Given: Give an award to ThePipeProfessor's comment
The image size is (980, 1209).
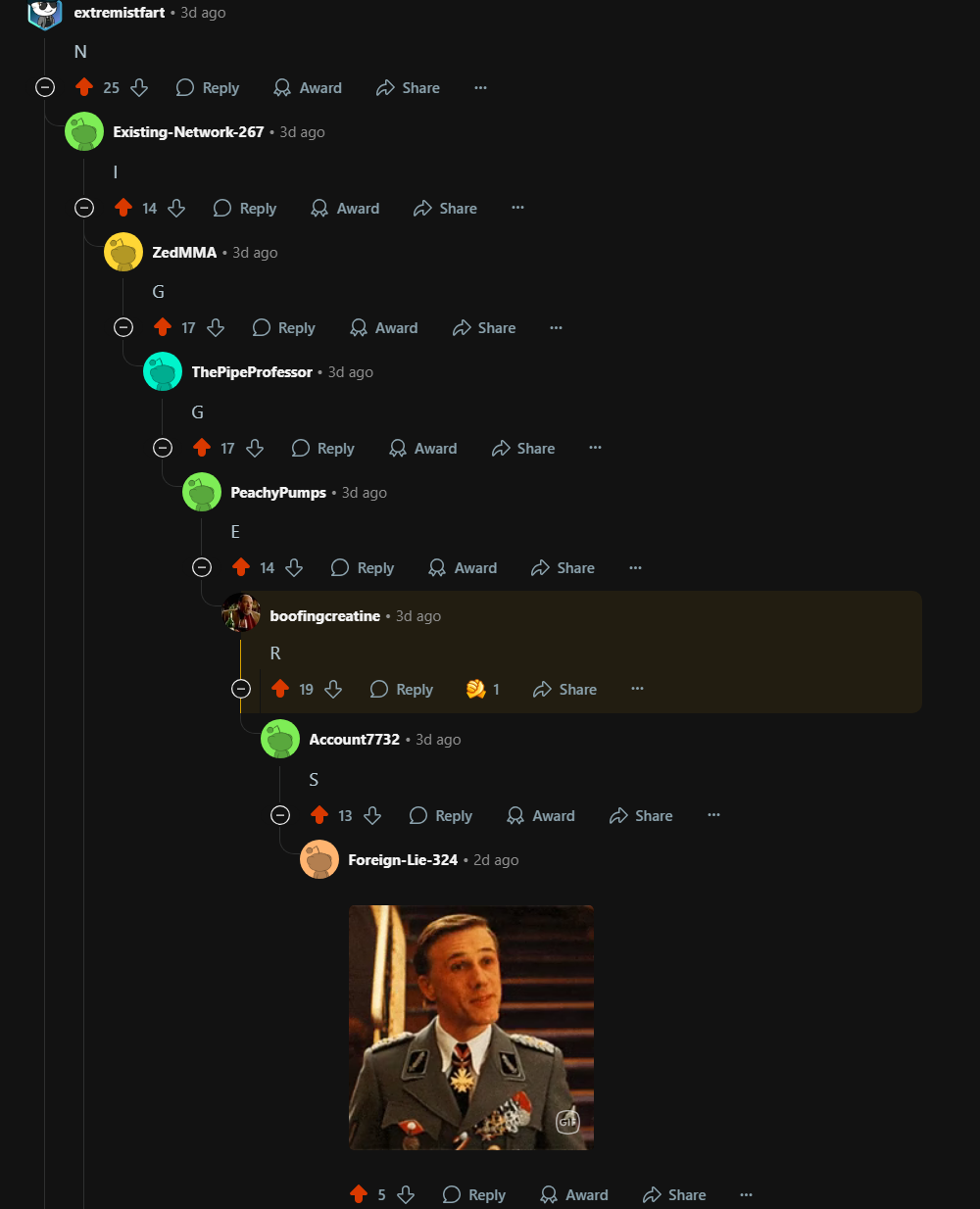Looking at the screenshot, I should tap(423, 449).
